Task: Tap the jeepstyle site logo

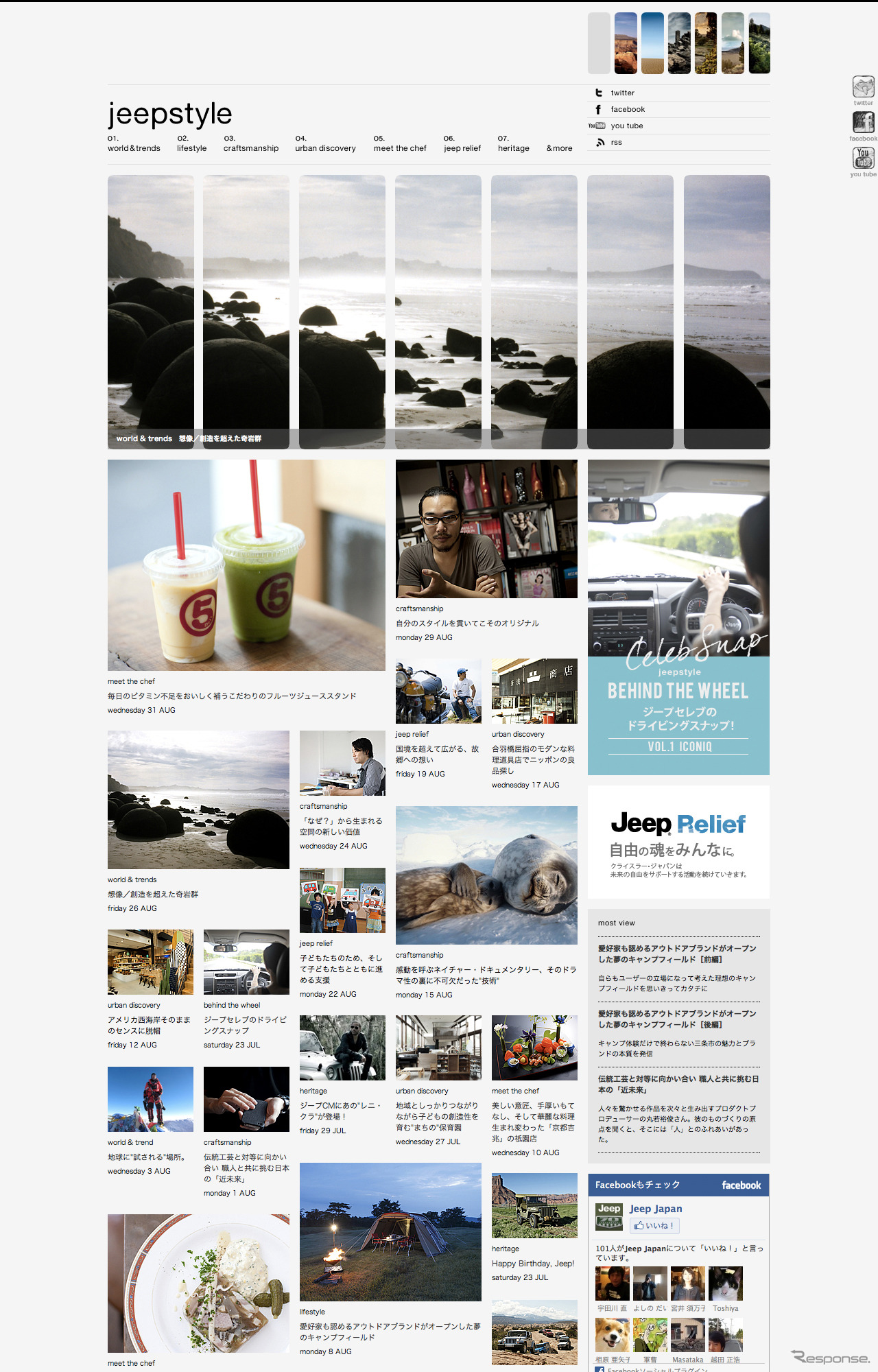Action: coord(170,114)
